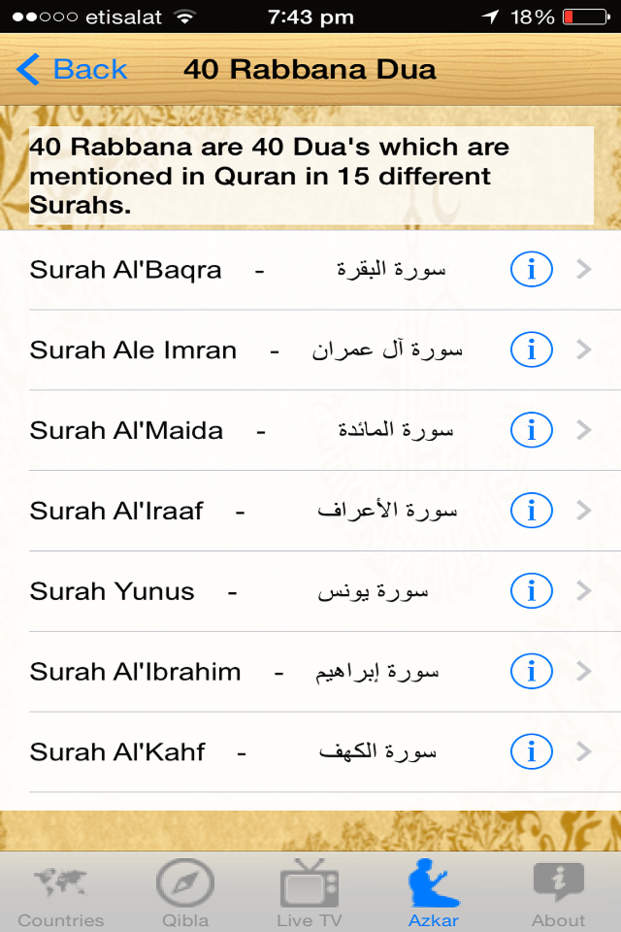Open the Qibla compass tab
Image resolution: width=621 pixels, height=932 pixels.
click(x=185, y=893)
